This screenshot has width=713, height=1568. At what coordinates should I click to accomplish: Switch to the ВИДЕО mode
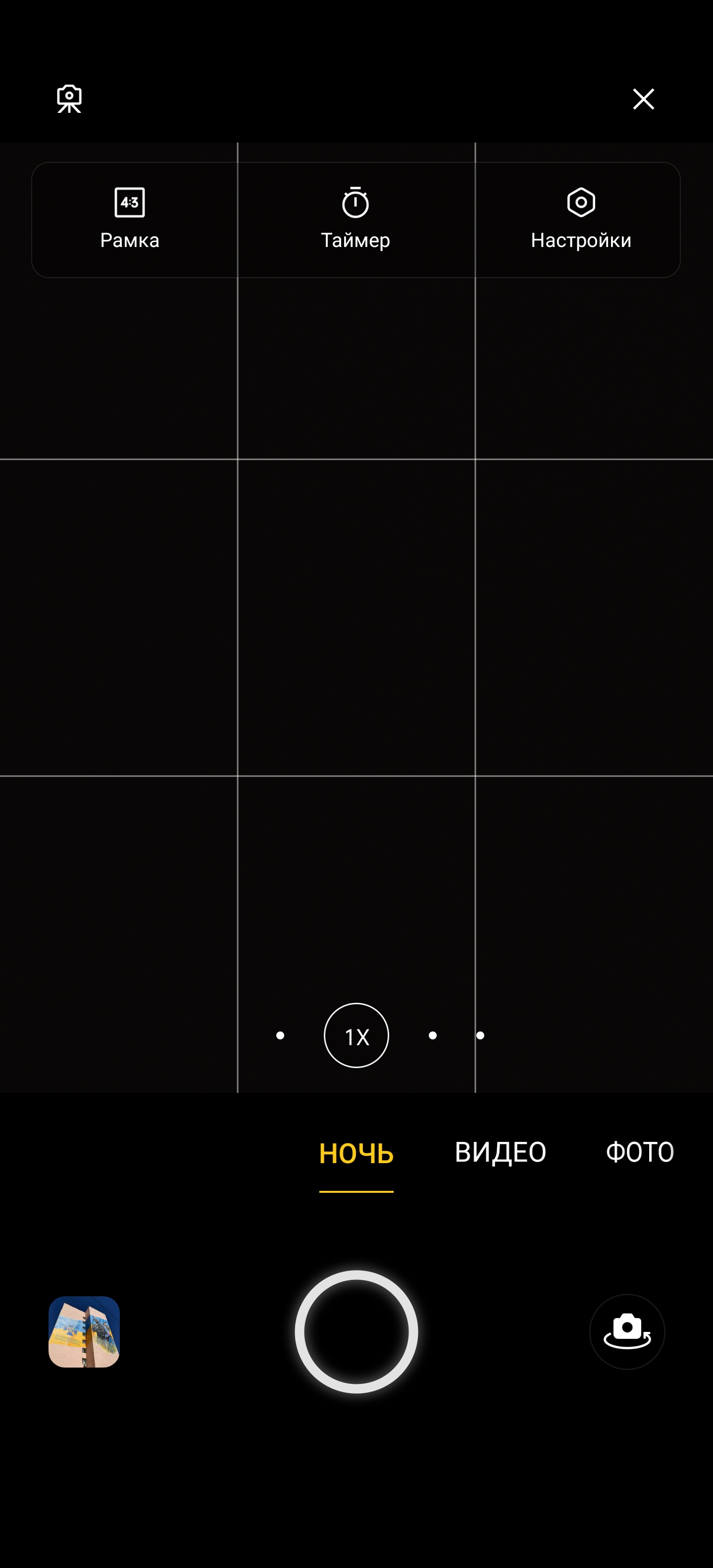point(501,1152)
